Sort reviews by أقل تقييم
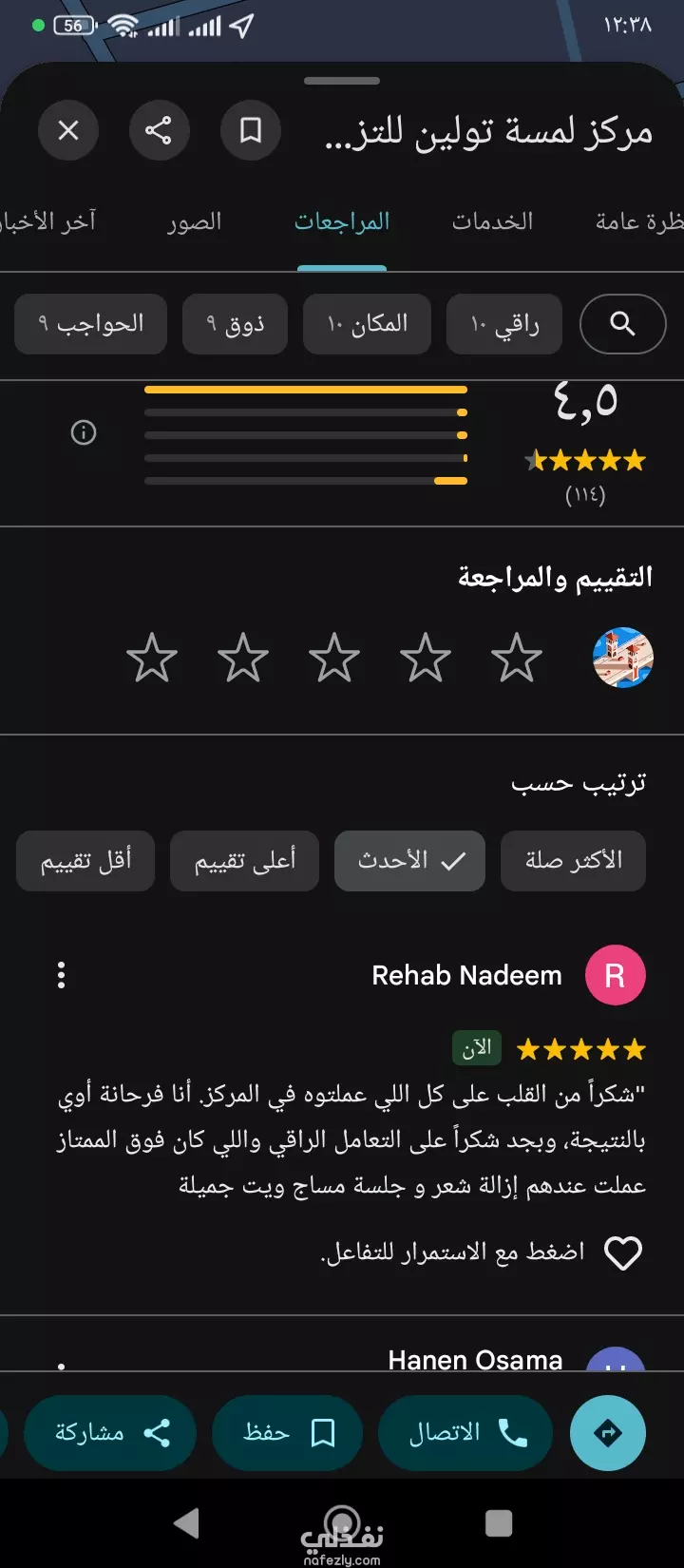 85,861
